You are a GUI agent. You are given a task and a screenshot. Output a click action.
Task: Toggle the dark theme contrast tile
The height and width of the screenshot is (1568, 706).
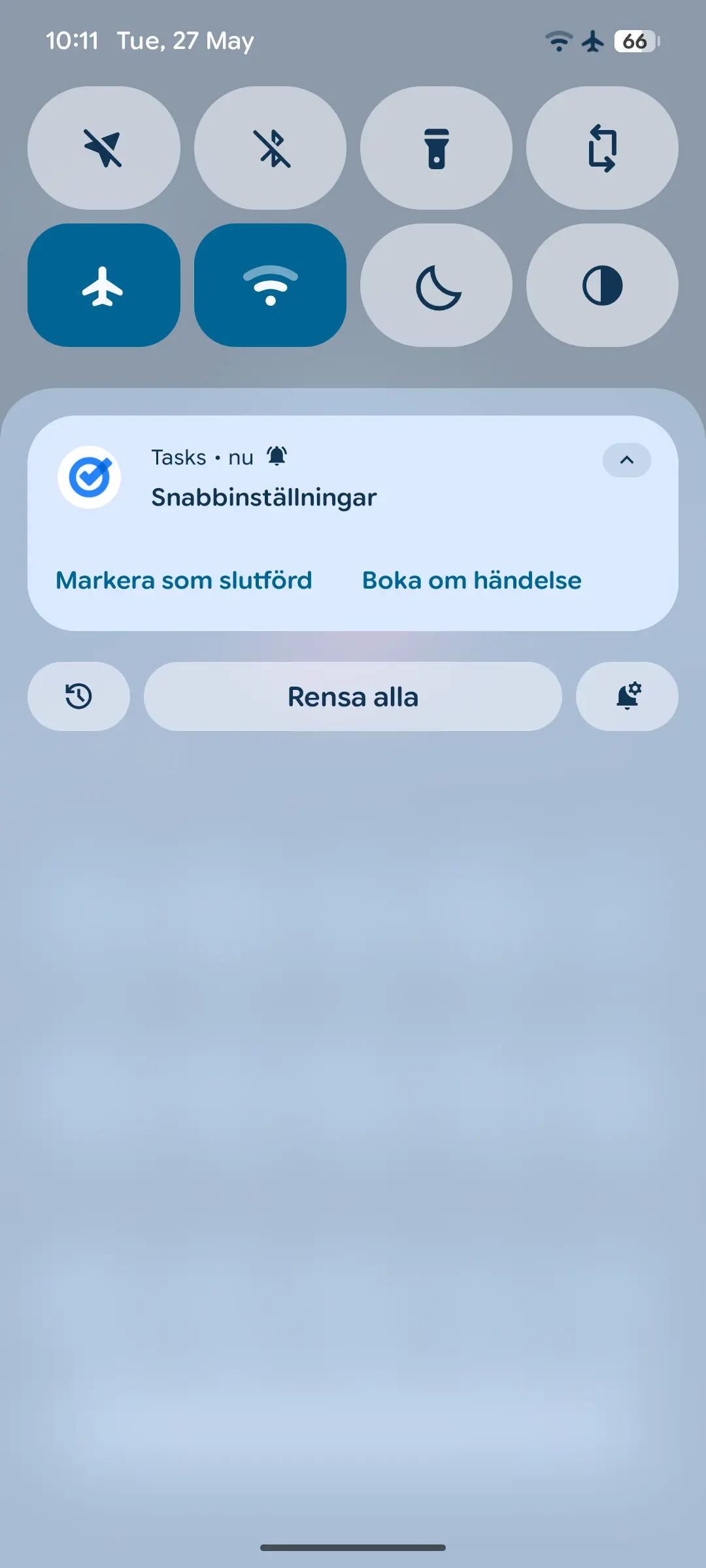pyautogui.click(x=602, y=285)
